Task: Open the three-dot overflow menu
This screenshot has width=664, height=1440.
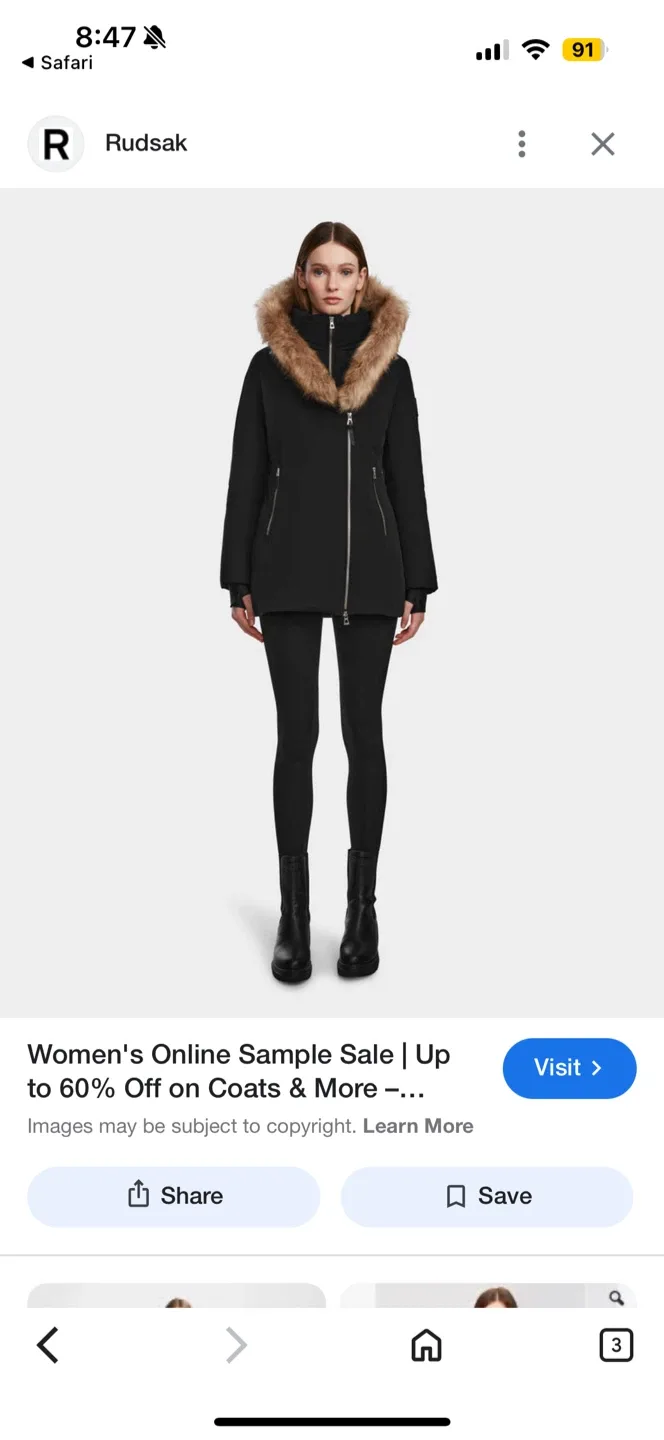Action: 521,144
